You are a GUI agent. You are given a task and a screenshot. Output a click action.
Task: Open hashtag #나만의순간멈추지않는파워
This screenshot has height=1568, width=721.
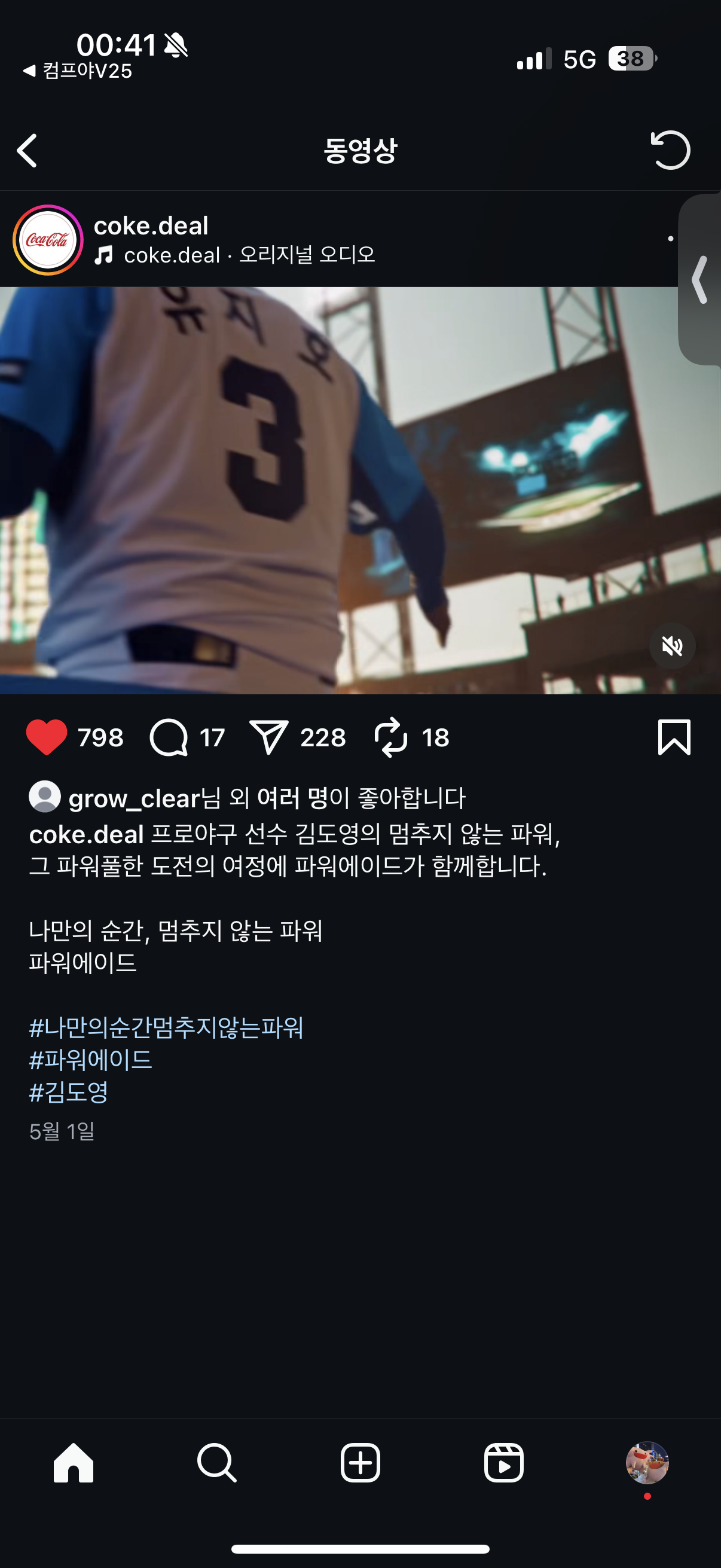tap(166, 1027)
